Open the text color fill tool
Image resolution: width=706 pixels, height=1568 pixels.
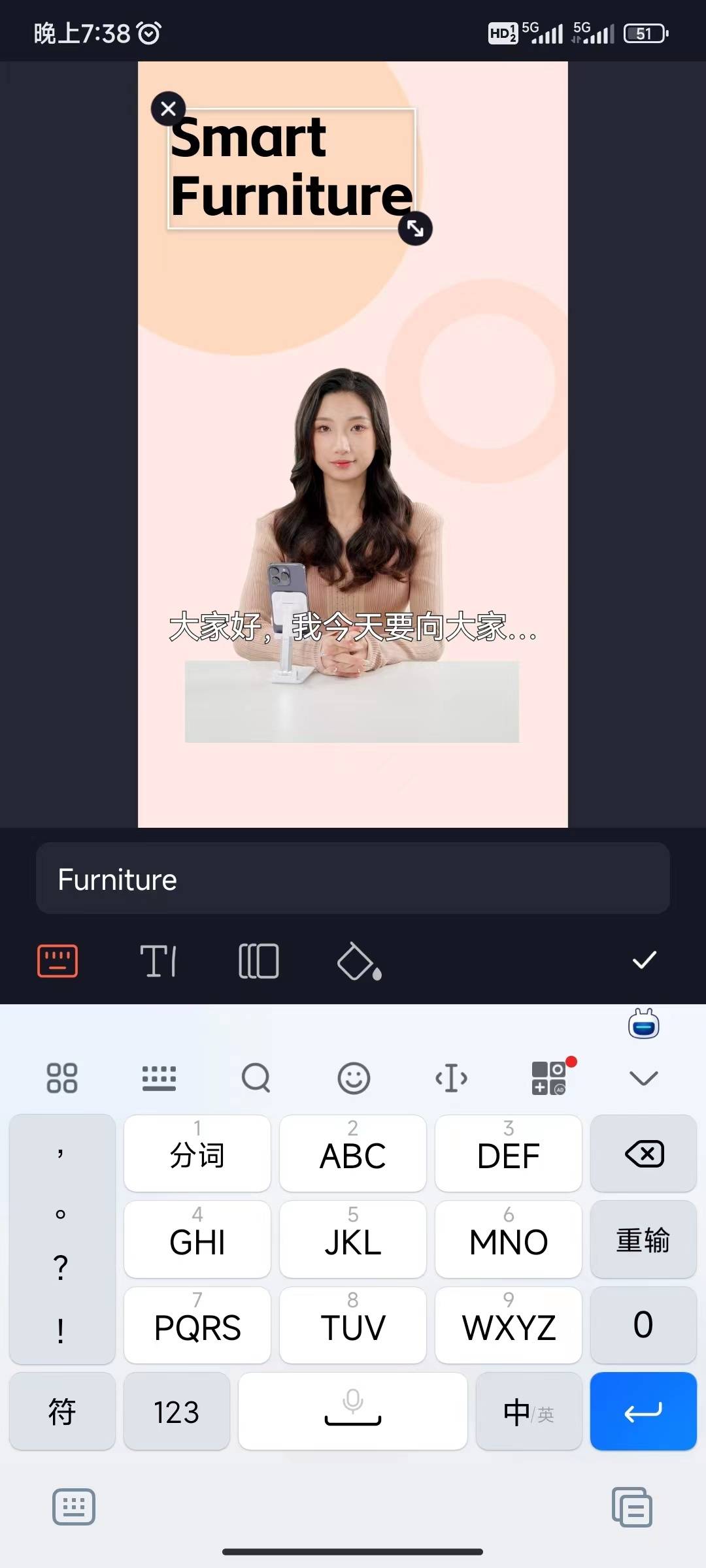point(358,961)
